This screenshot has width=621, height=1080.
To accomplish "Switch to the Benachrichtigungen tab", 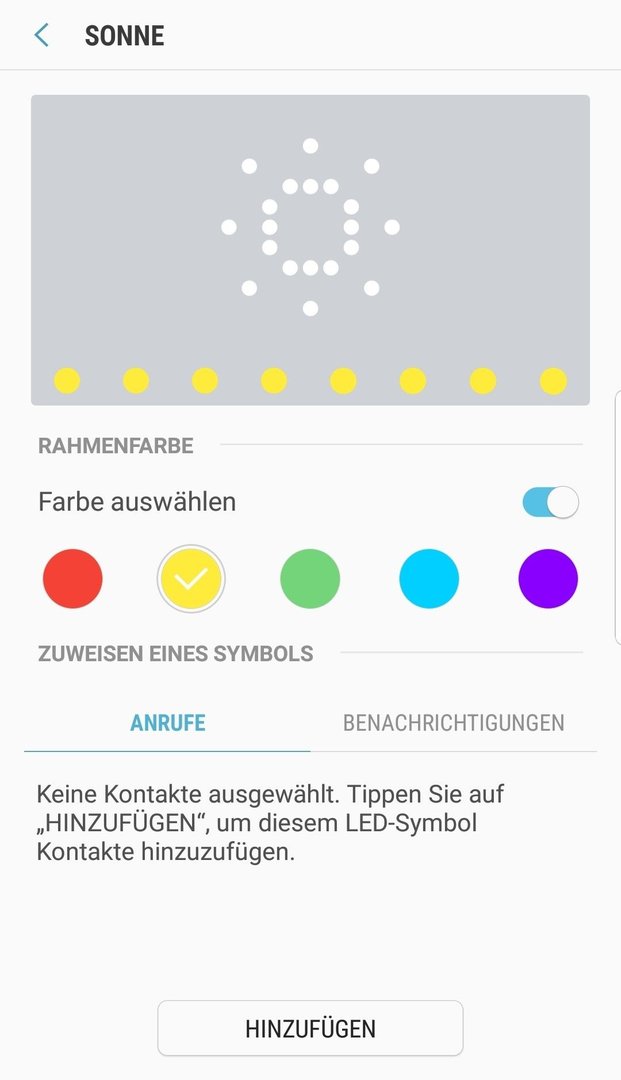I will 454,723.
